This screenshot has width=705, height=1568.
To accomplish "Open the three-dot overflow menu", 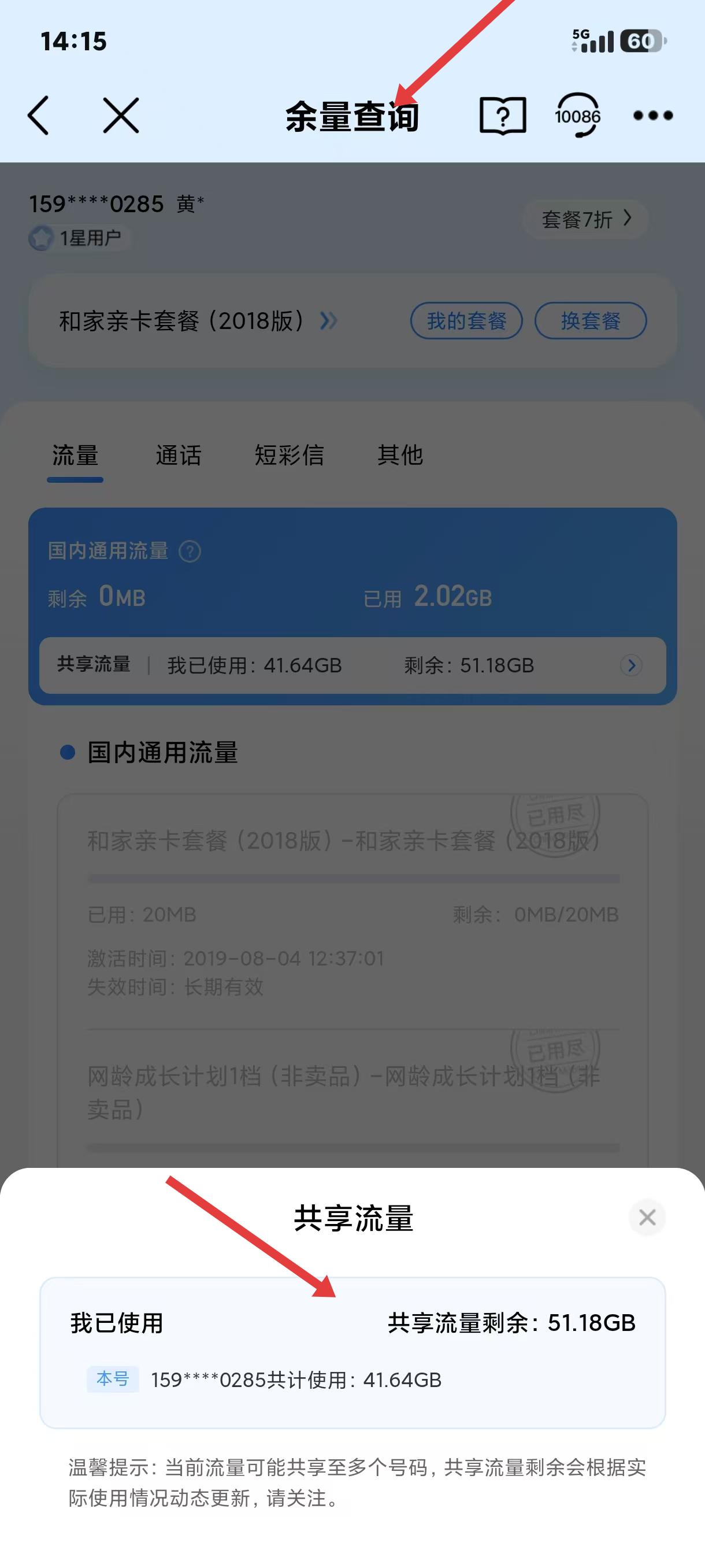I will tap(652, 115).
